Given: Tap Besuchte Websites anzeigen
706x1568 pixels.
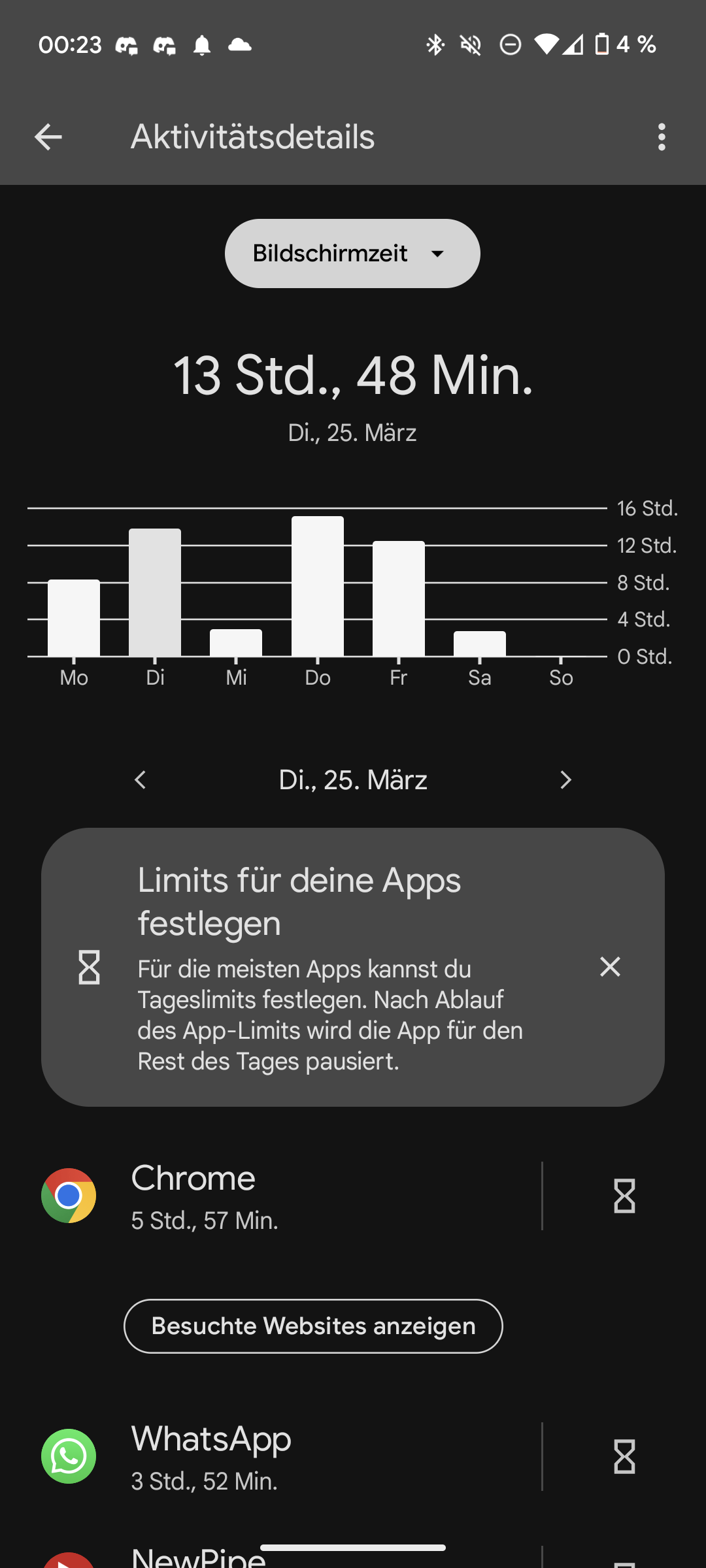Looking at the screenshot, I should 313,1326.
